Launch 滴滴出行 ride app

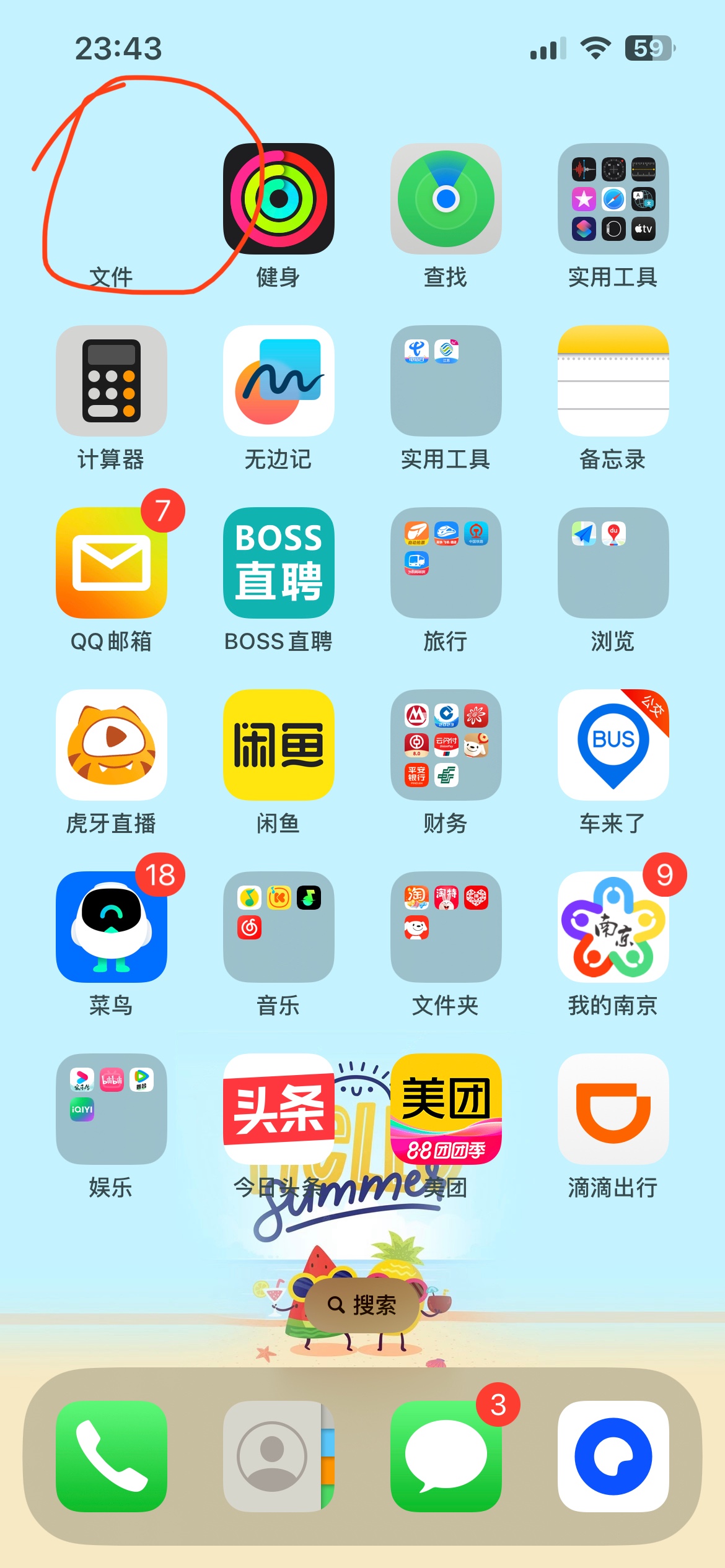(x=613, y=1109)
